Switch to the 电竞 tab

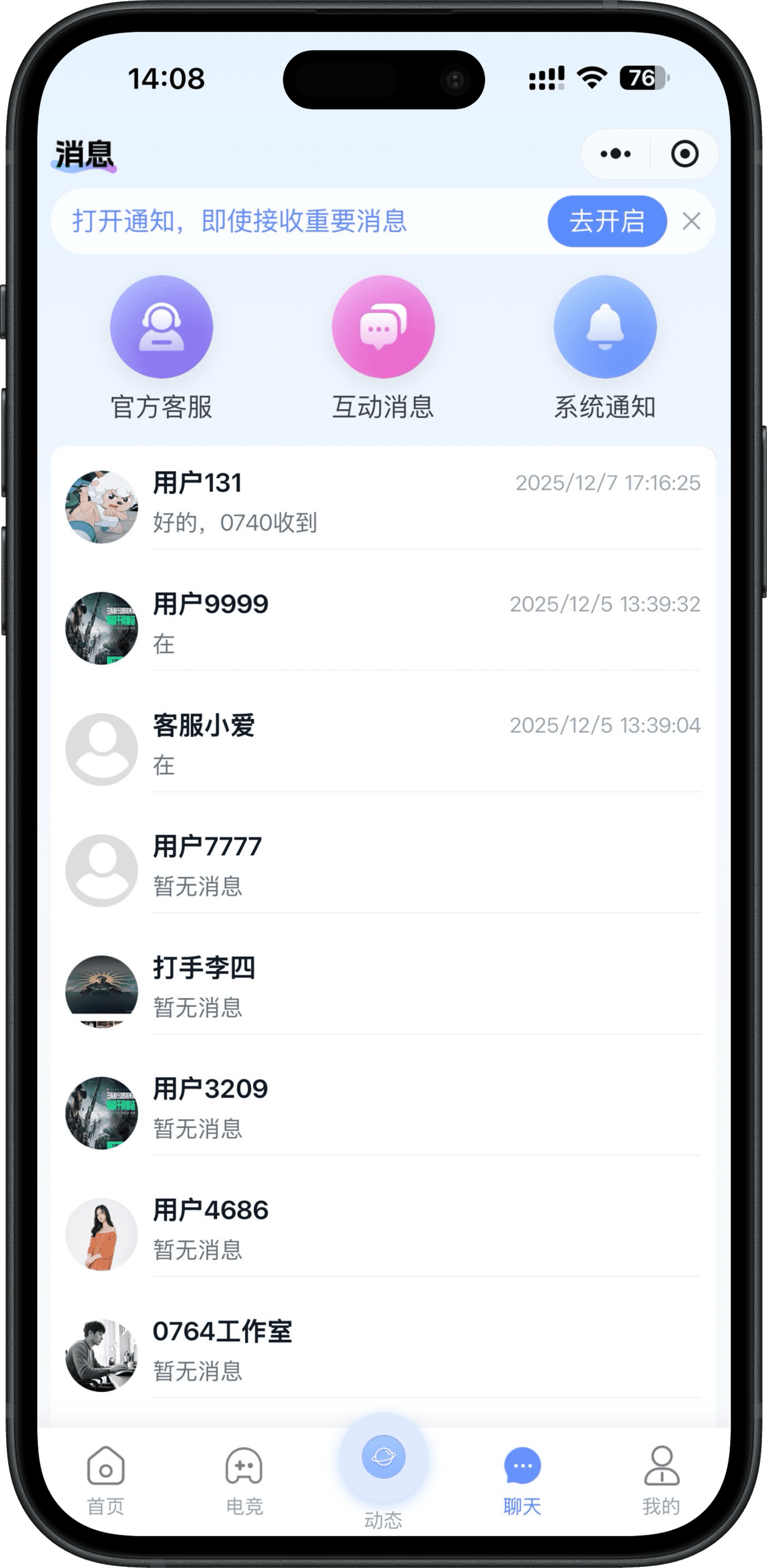pos(244,1480)
